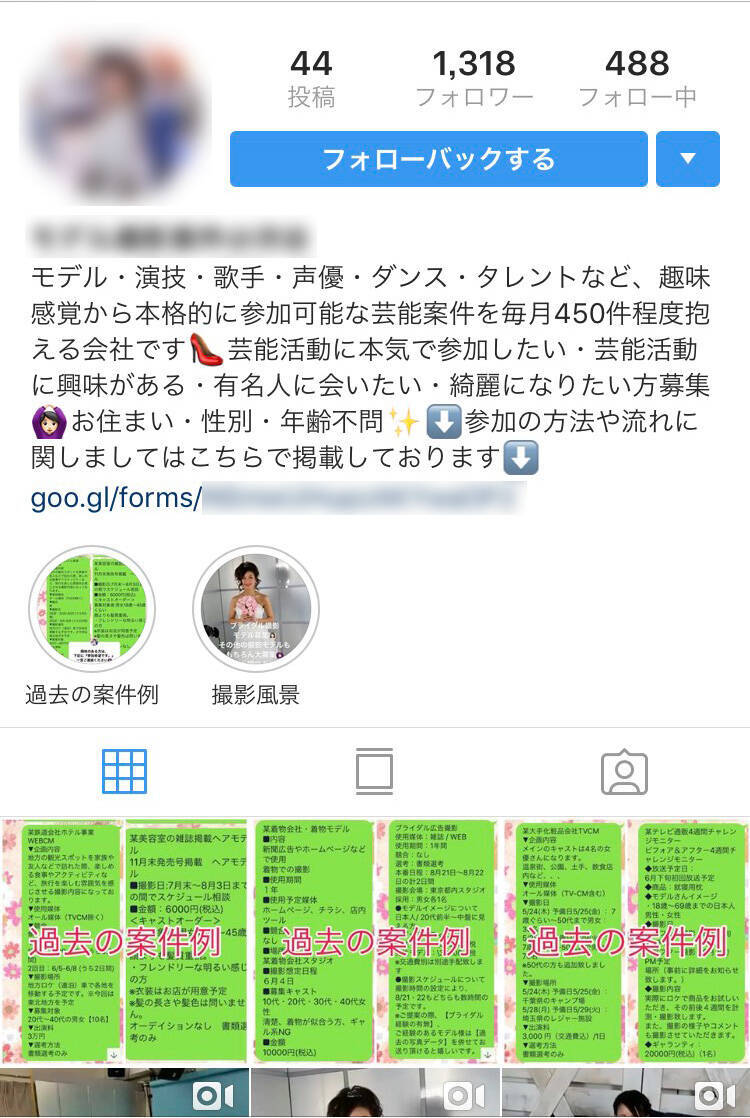Open the 過去の案件例 story highlight
The image size is (750, 1118).
(92, 610)
